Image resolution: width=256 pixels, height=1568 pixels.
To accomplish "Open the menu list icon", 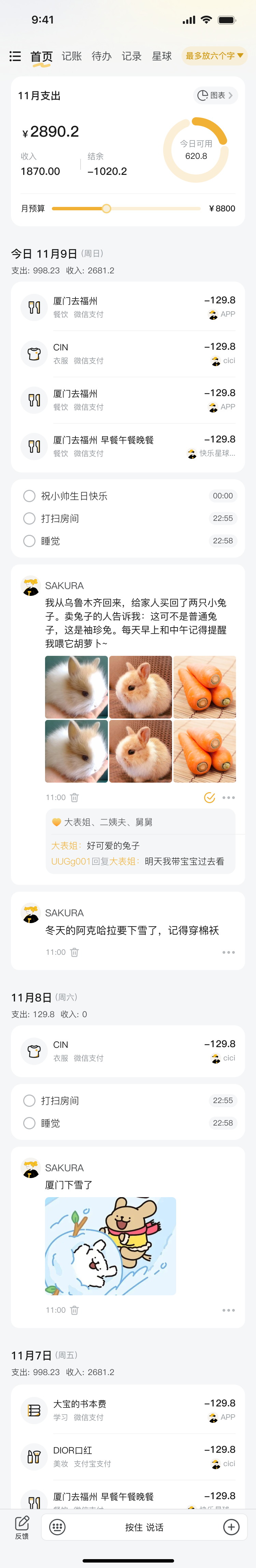I will pyautogui.click(x=15, y=57).
